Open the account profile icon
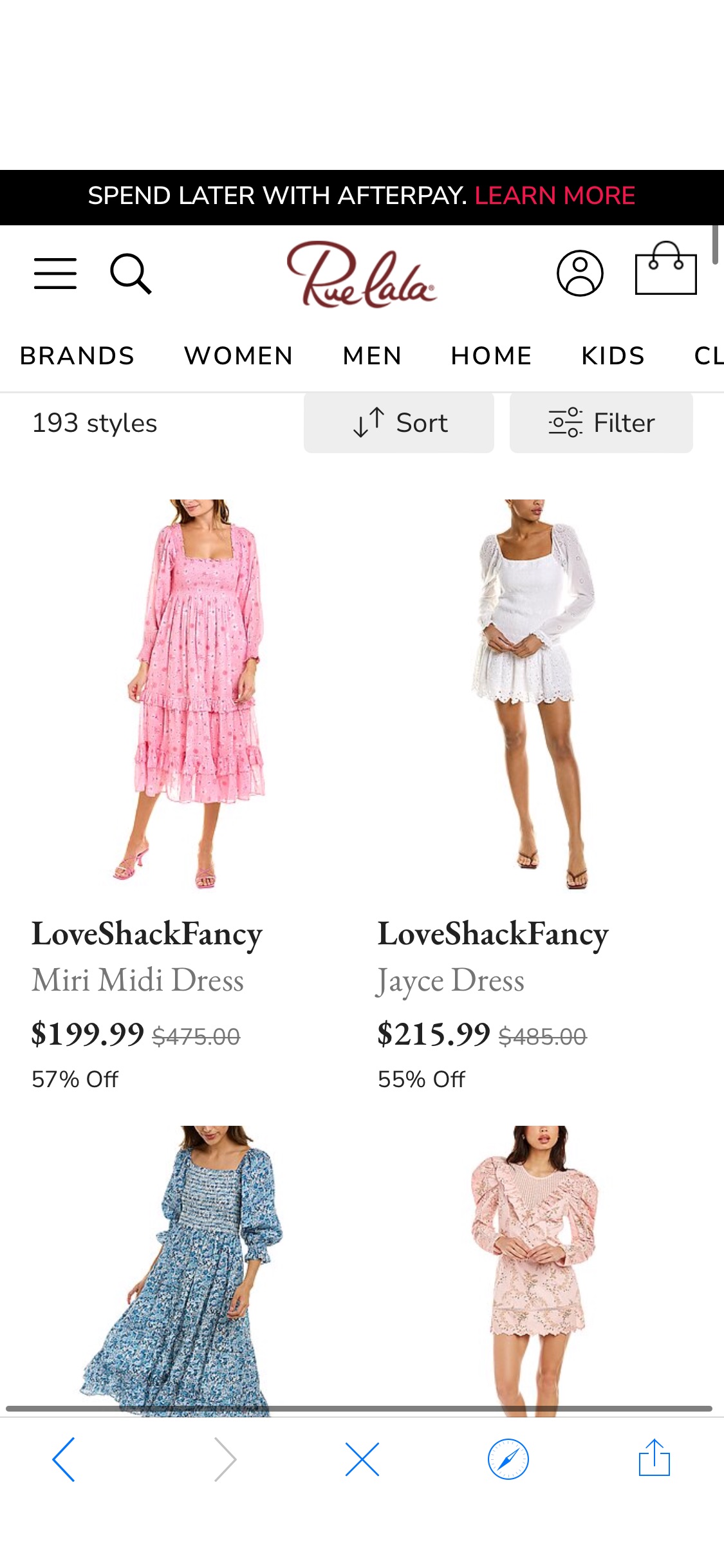Image resolution: width=724 pixels, height=1568 pixels. click(580, 274)
